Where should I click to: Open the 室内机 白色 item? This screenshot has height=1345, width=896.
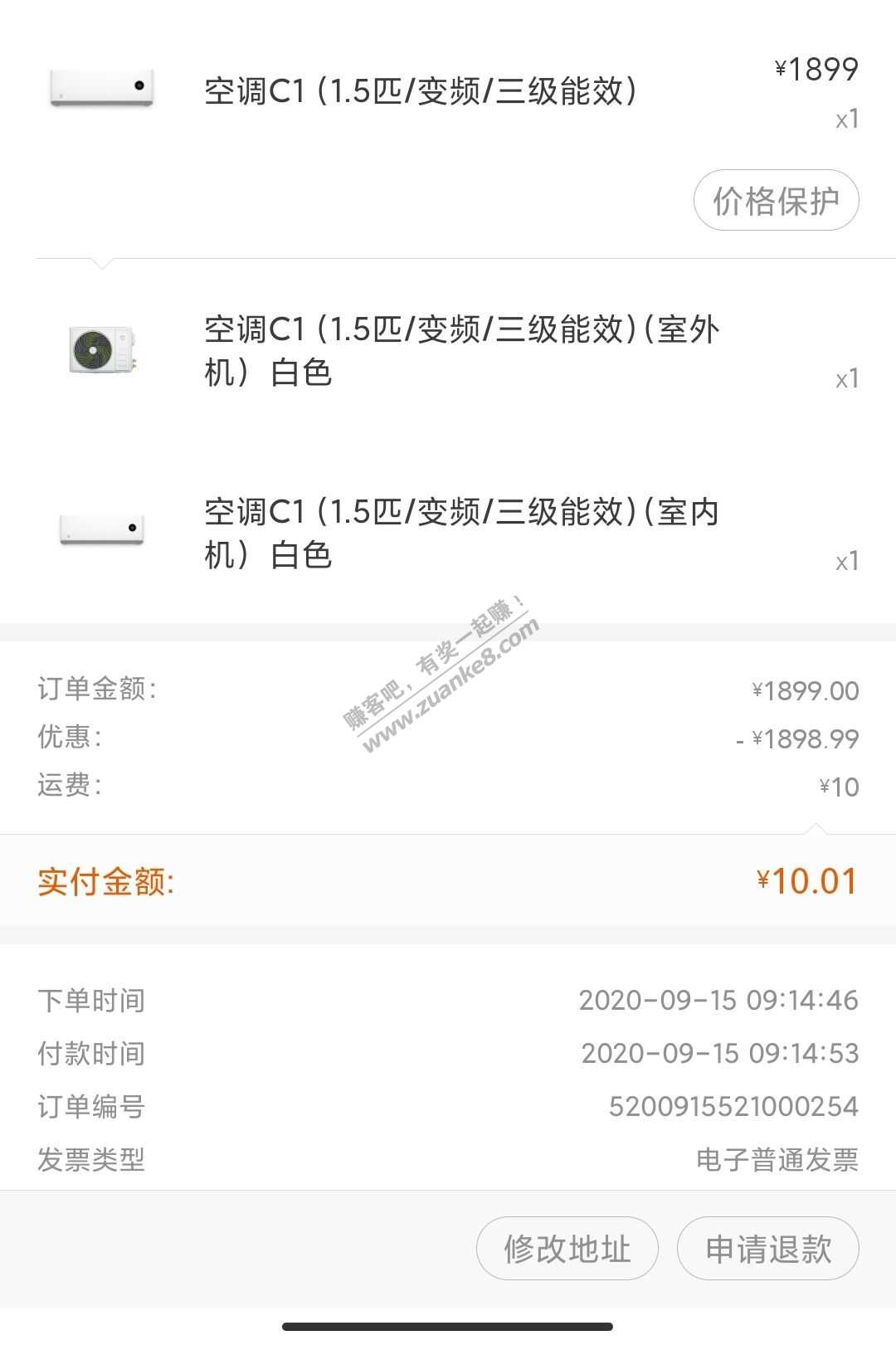pos(460,534)
